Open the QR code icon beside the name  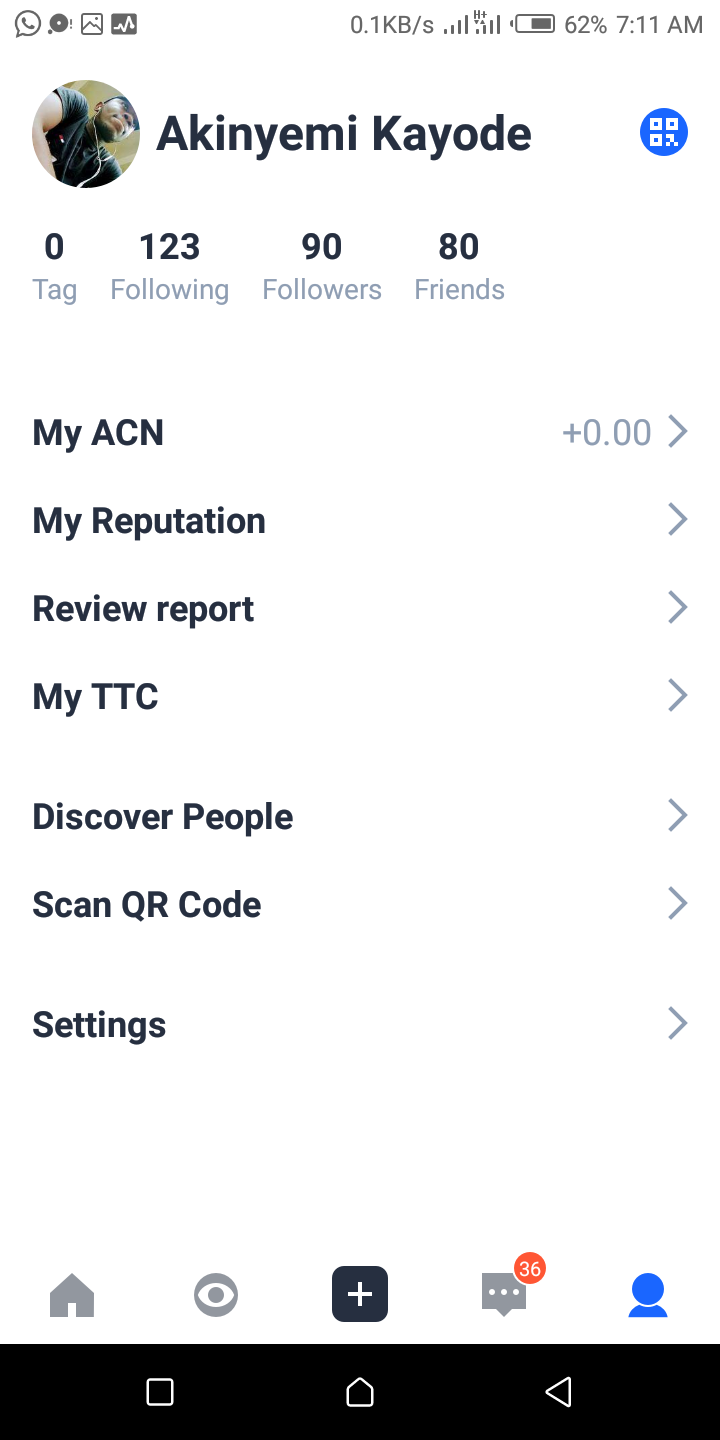click(x=664, y=133)
